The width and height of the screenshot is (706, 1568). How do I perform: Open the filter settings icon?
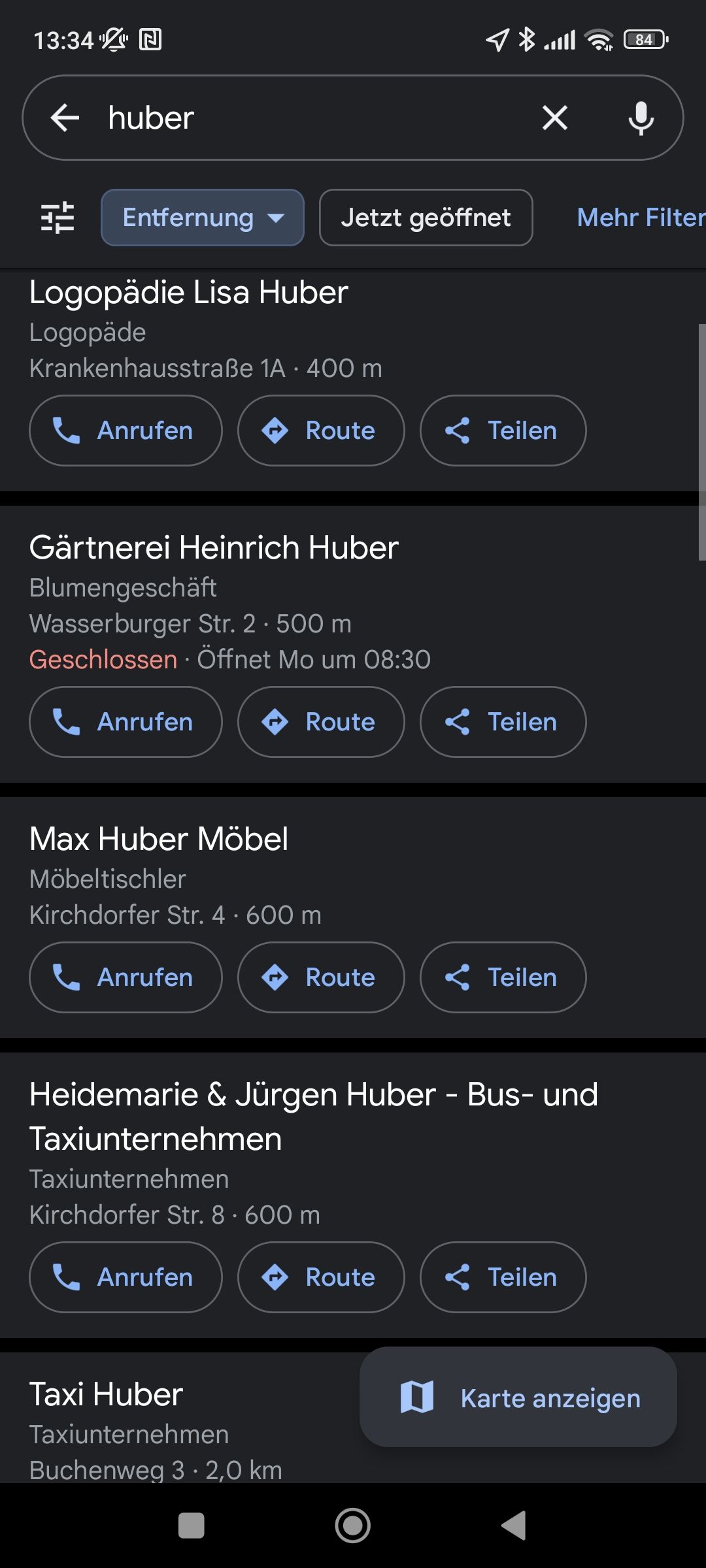coord(58,218)
